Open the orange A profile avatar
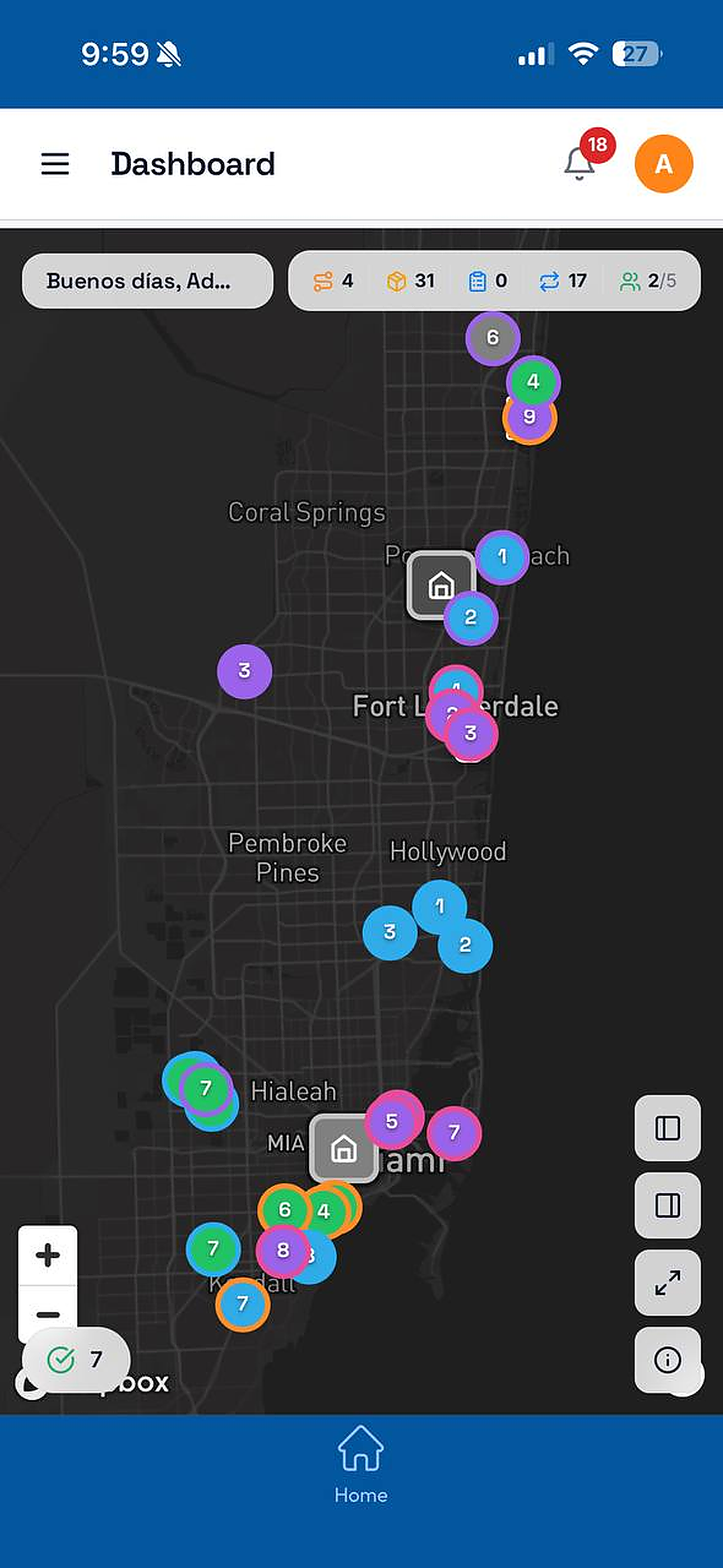This screenshot has width=723, height=1568. point(664,164)
